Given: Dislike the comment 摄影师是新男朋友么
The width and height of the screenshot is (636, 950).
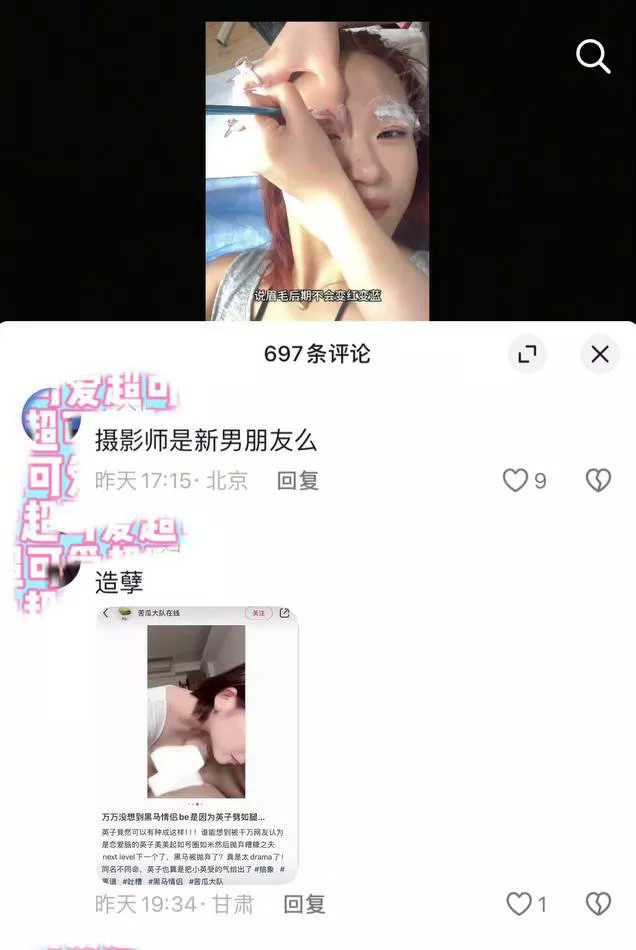Looking at the screenshot, I should 598,481.
